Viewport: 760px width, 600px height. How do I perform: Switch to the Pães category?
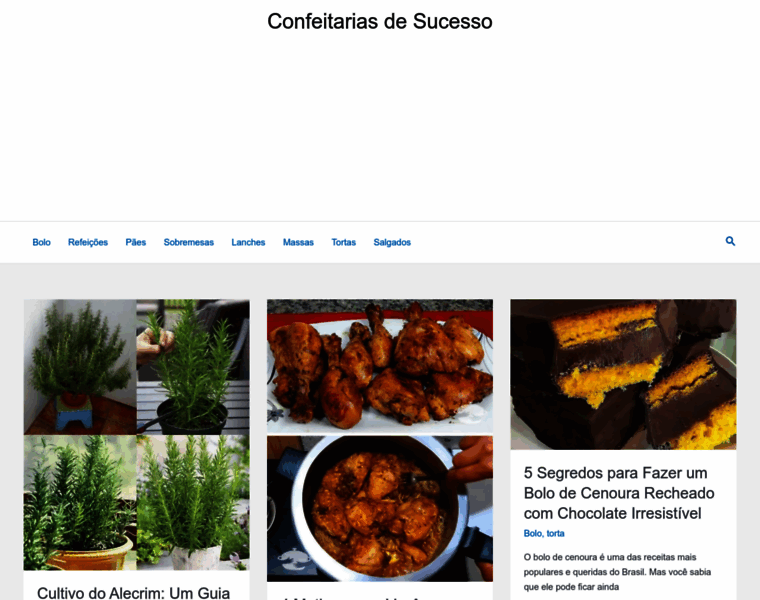tap(136, 242)
